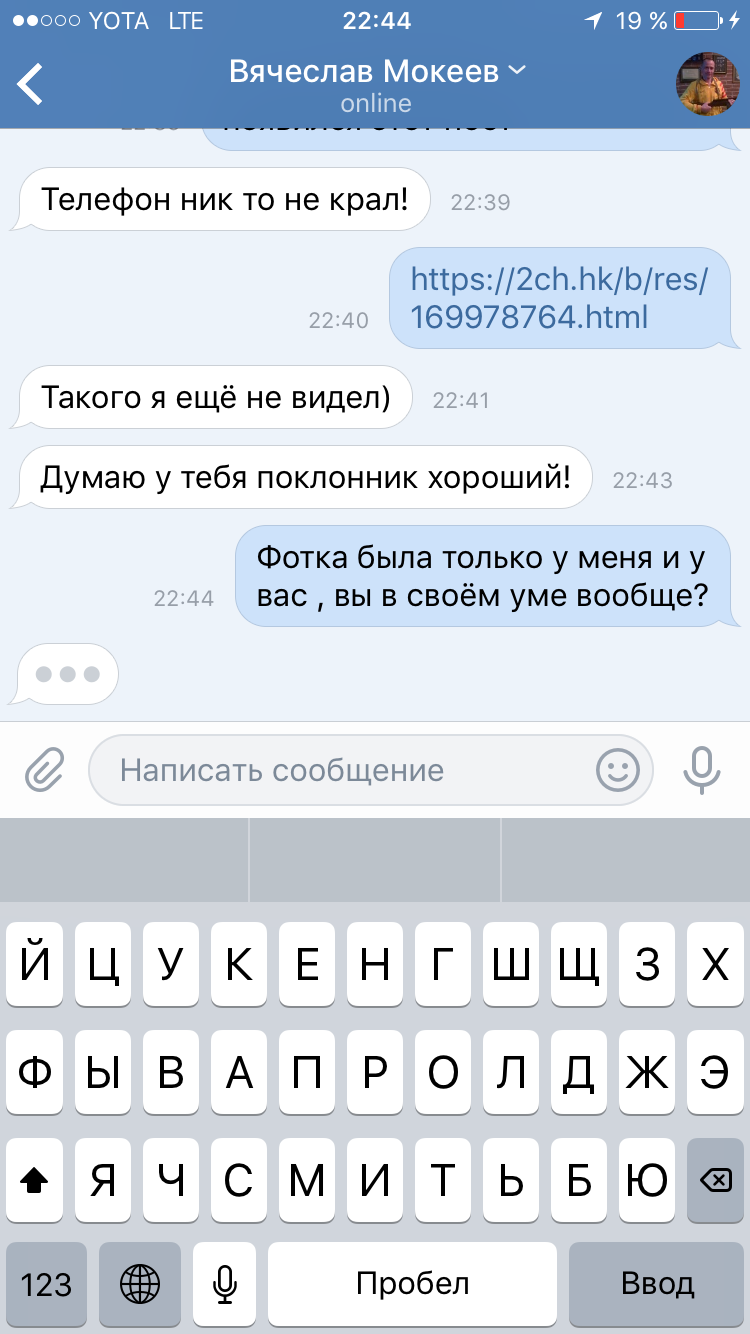The width and height of the screenshot is (750, 1334).
Task: Tap the Пробел space bar
Action: [x=413, y=1283]
